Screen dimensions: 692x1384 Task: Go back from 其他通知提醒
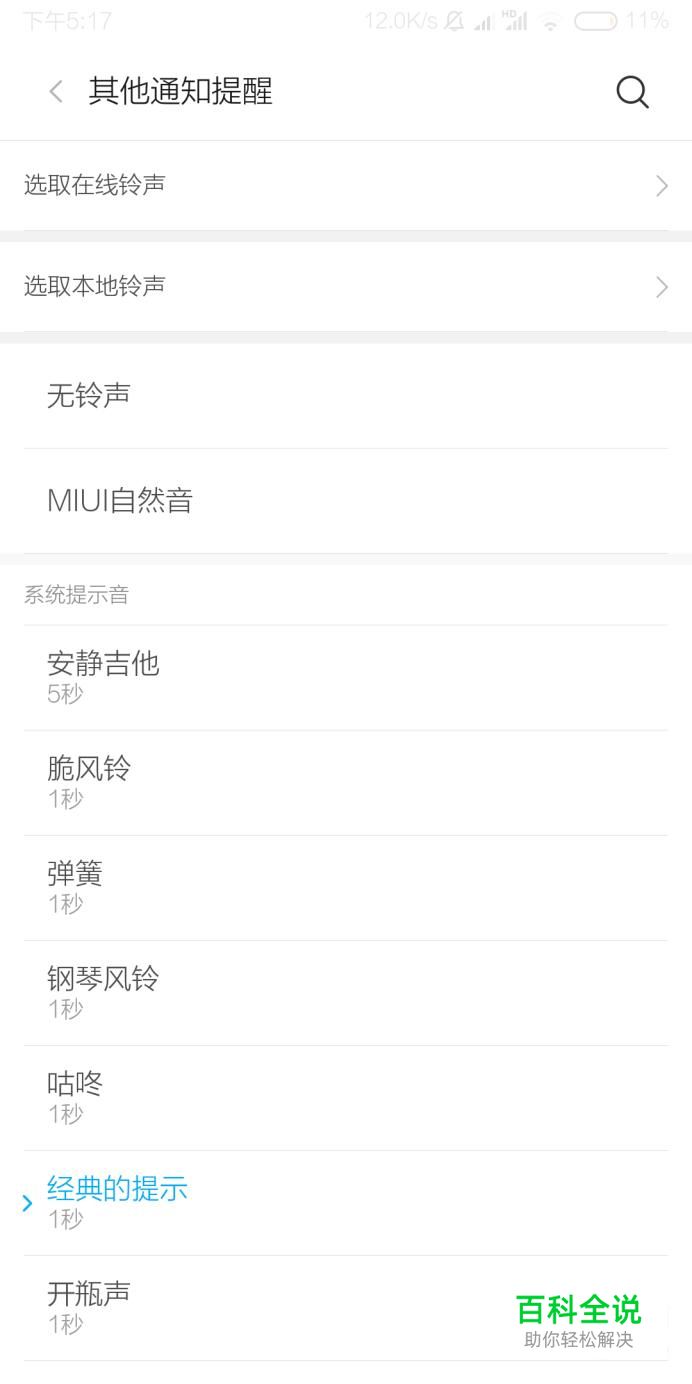click(x=56, y=92)
